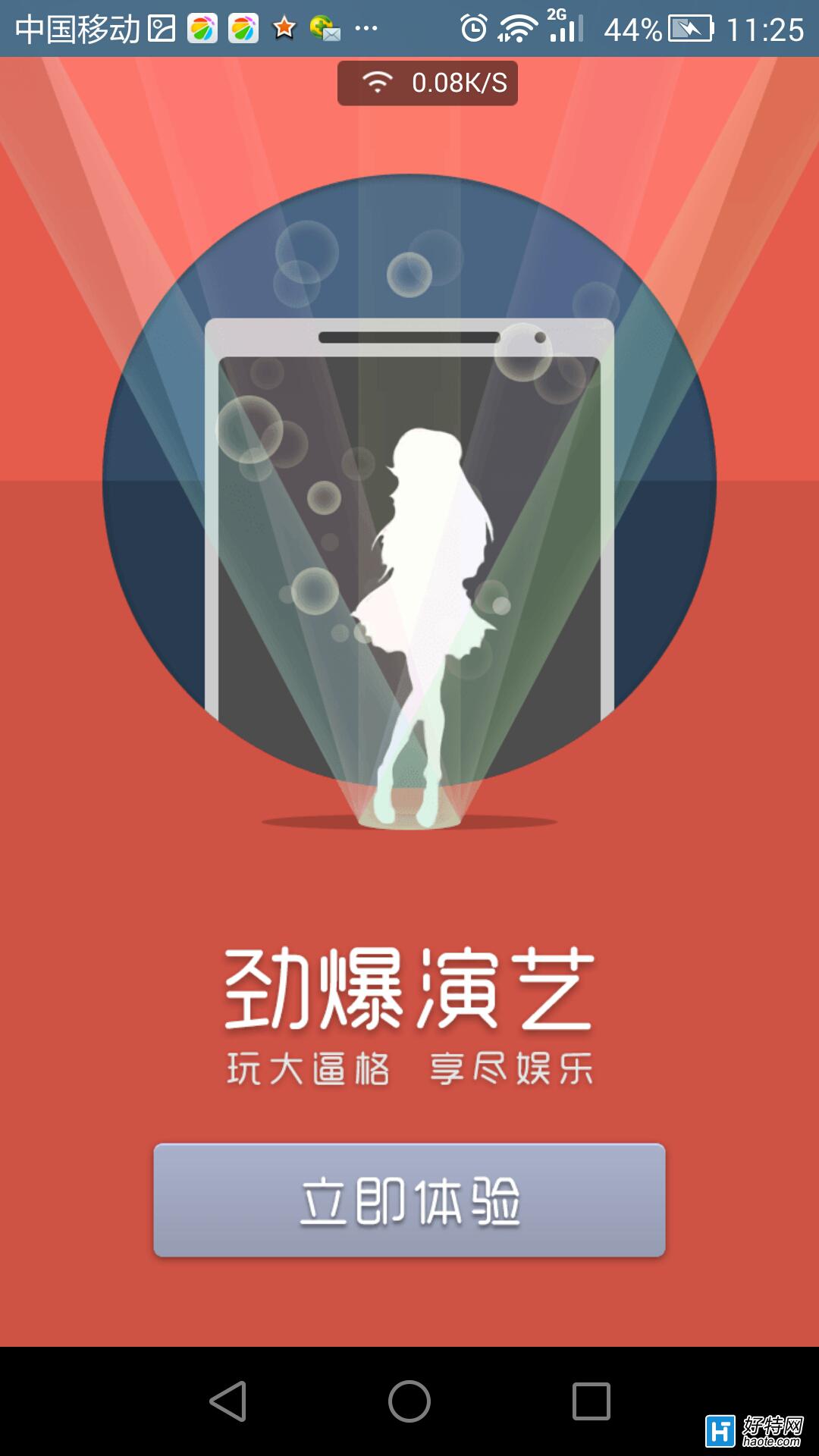Return to the home screen
Image resolution: width=819 pixels, height=1456 pixels.
click(x=409, y=1401)
